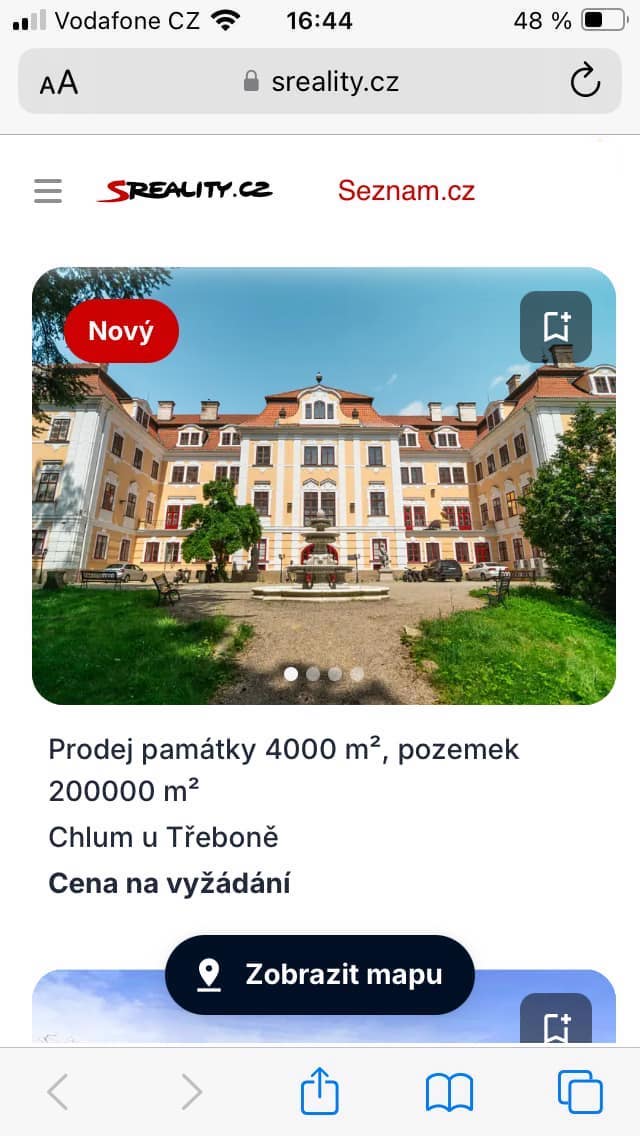640x1136 pixels.
Task: Show open Safari tabs
Action: (580, 1092)
